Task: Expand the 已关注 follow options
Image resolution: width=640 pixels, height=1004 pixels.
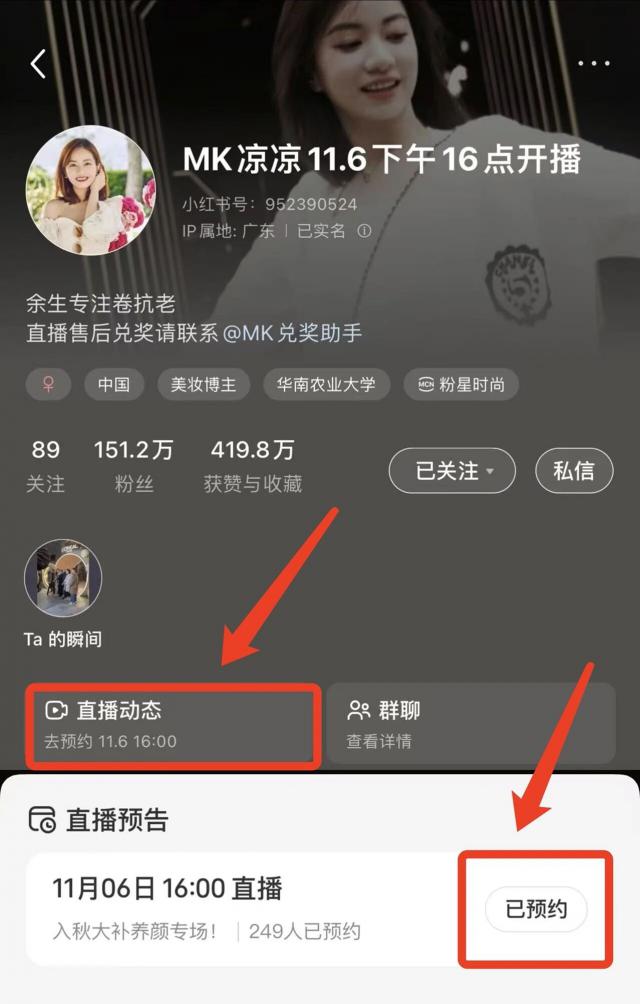Action: pos(452,471)
